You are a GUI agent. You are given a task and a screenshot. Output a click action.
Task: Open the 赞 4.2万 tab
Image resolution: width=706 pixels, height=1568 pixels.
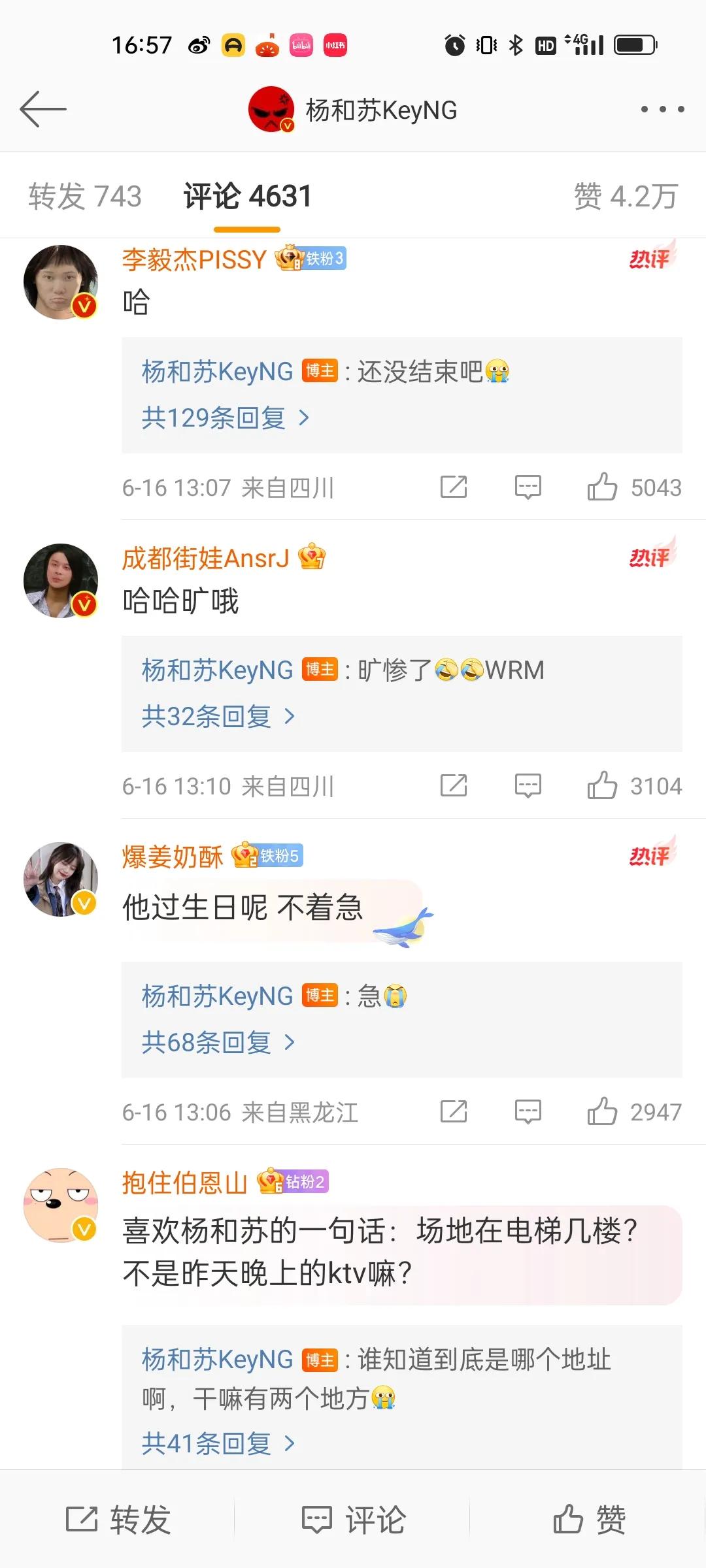point(626,195)
